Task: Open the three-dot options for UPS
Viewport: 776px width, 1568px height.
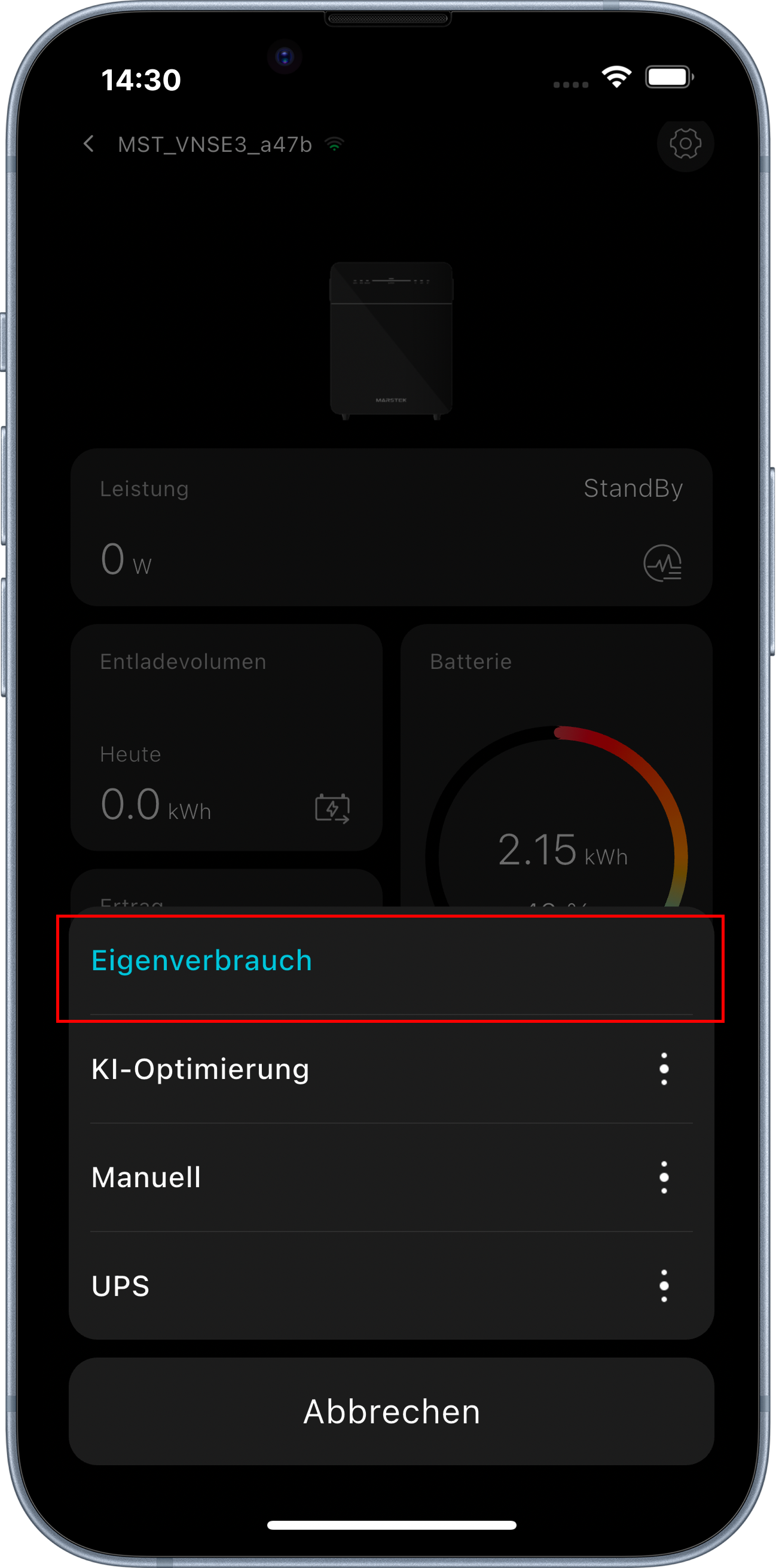Action: tap(664, 1286)
